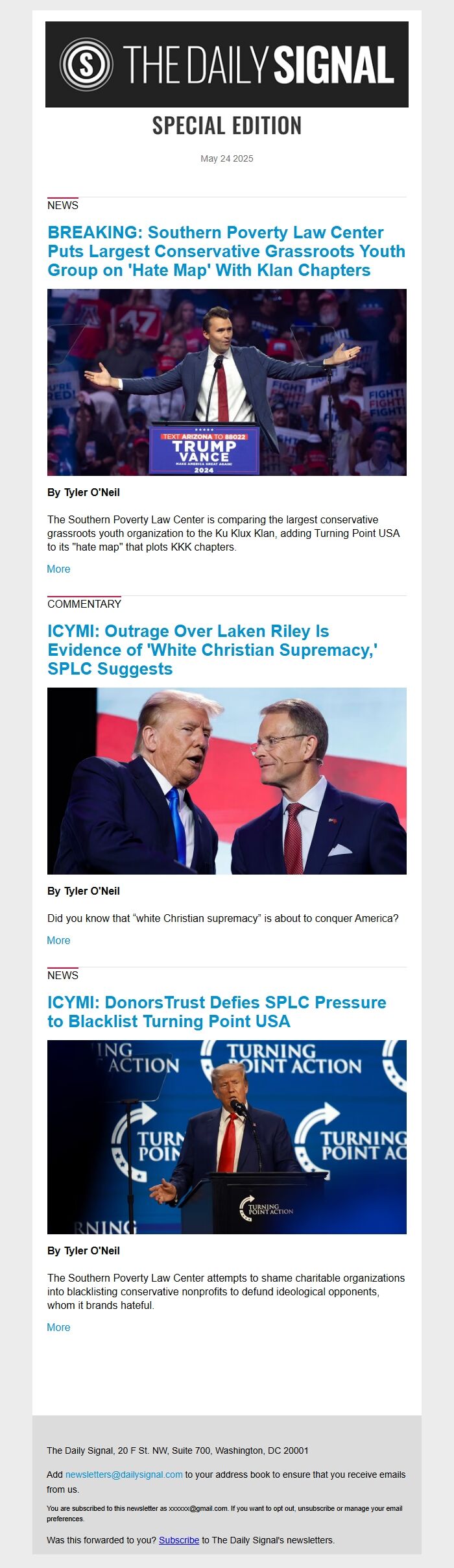Tap More under the DonorsTrust blacklisting story
Image resolution: width=454 pixels, height=1568 pixels.
58,1327
